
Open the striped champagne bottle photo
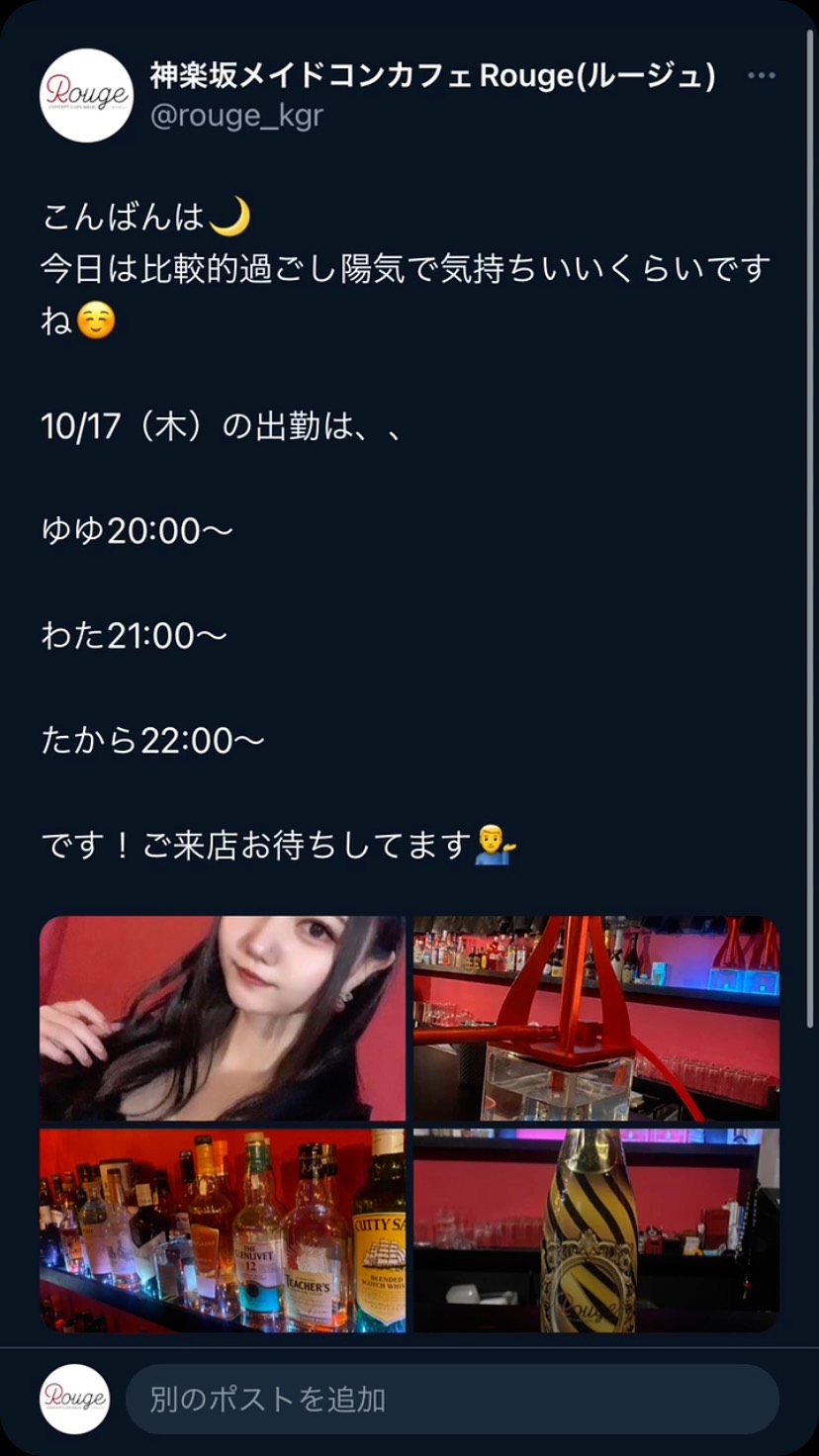pos(596,1230)
